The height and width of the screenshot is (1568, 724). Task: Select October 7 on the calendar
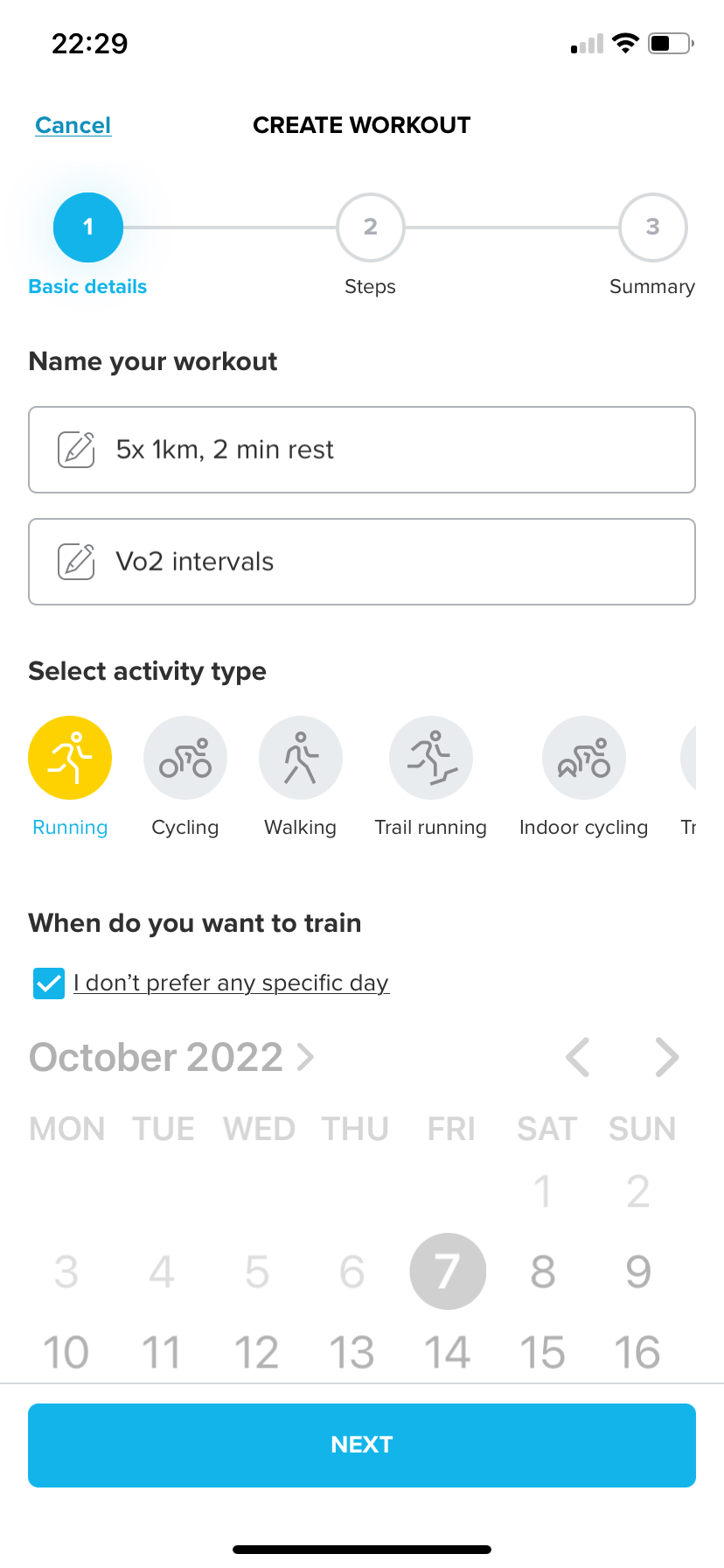[x=448, y=1271]
